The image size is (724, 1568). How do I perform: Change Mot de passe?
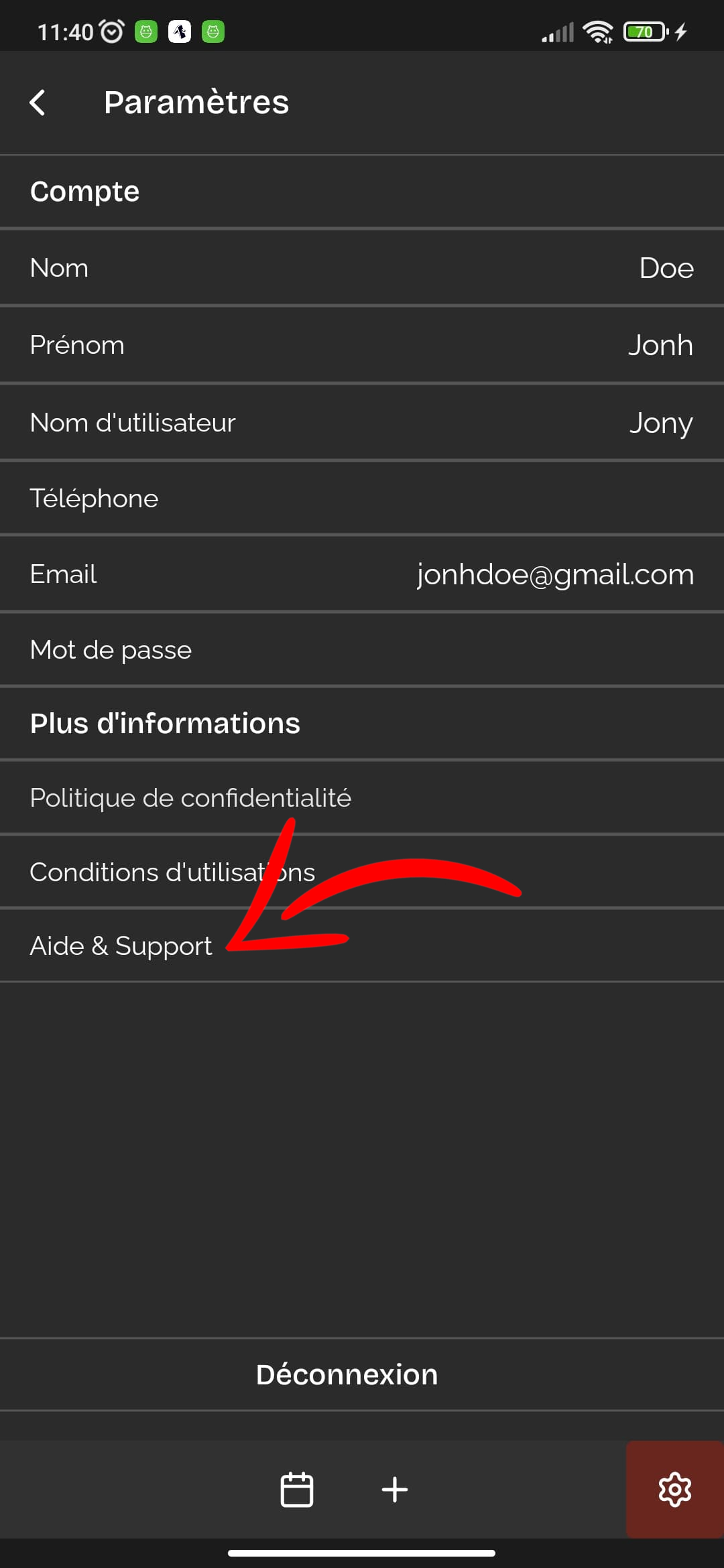click(362, 650)
